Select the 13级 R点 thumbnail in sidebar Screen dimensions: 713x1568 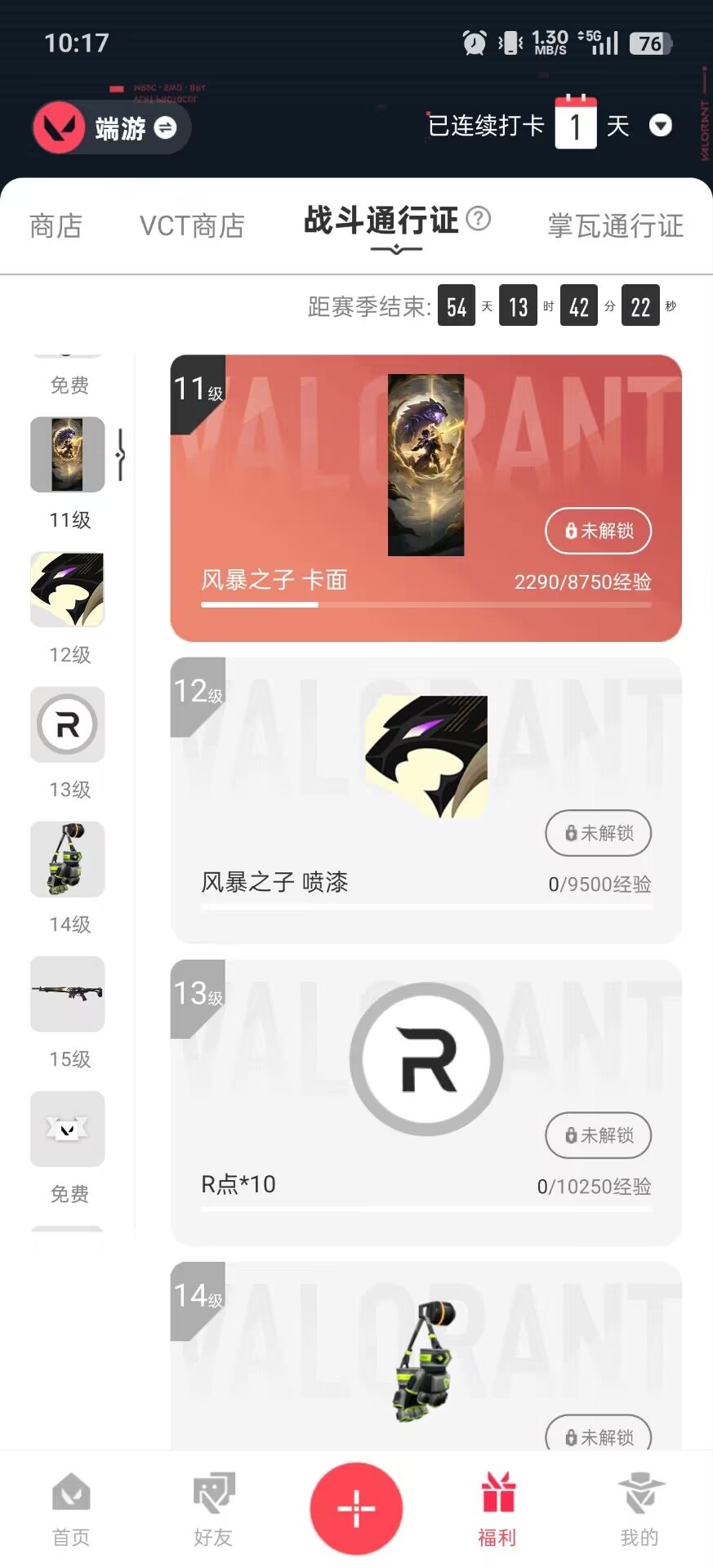tap(68, 724)
